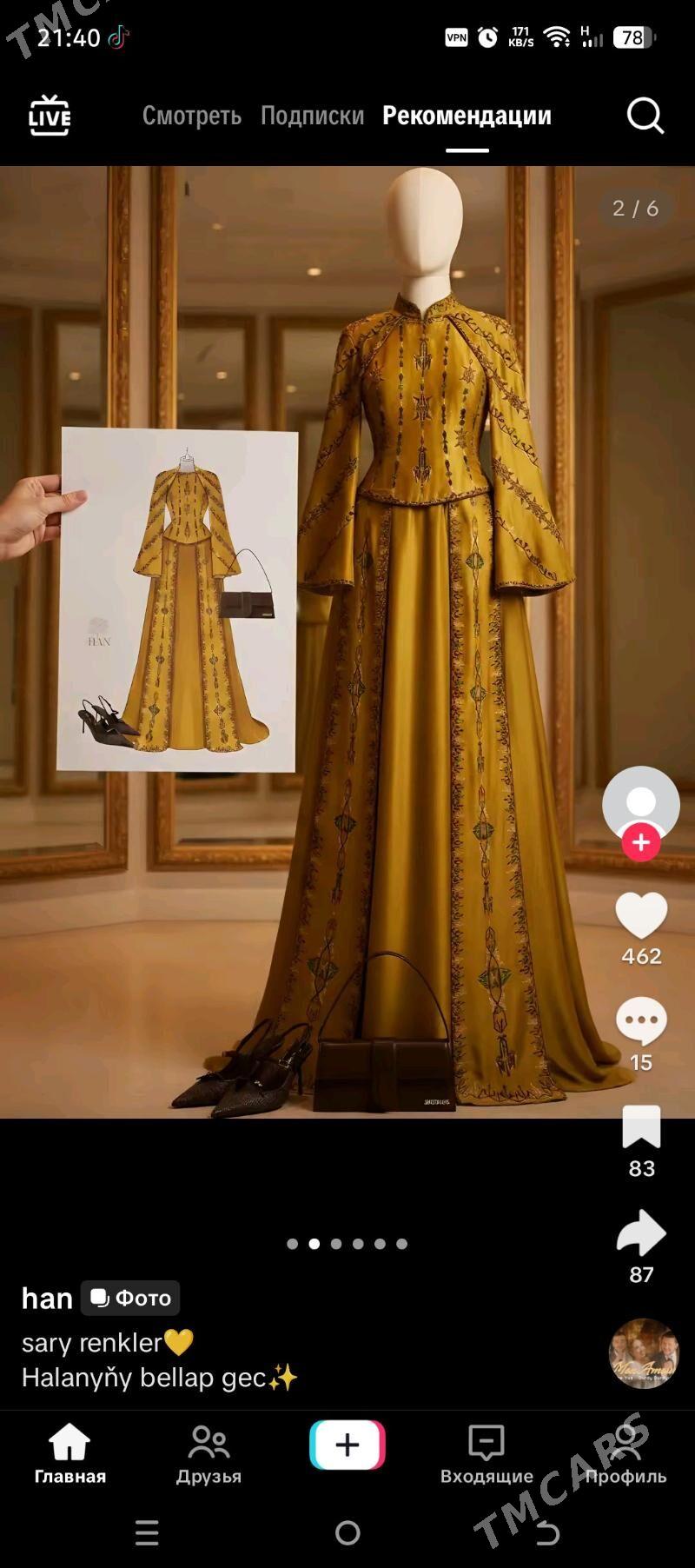Like this photo post with the heart
Screen dimensions: 695x1568
[641, 915]
